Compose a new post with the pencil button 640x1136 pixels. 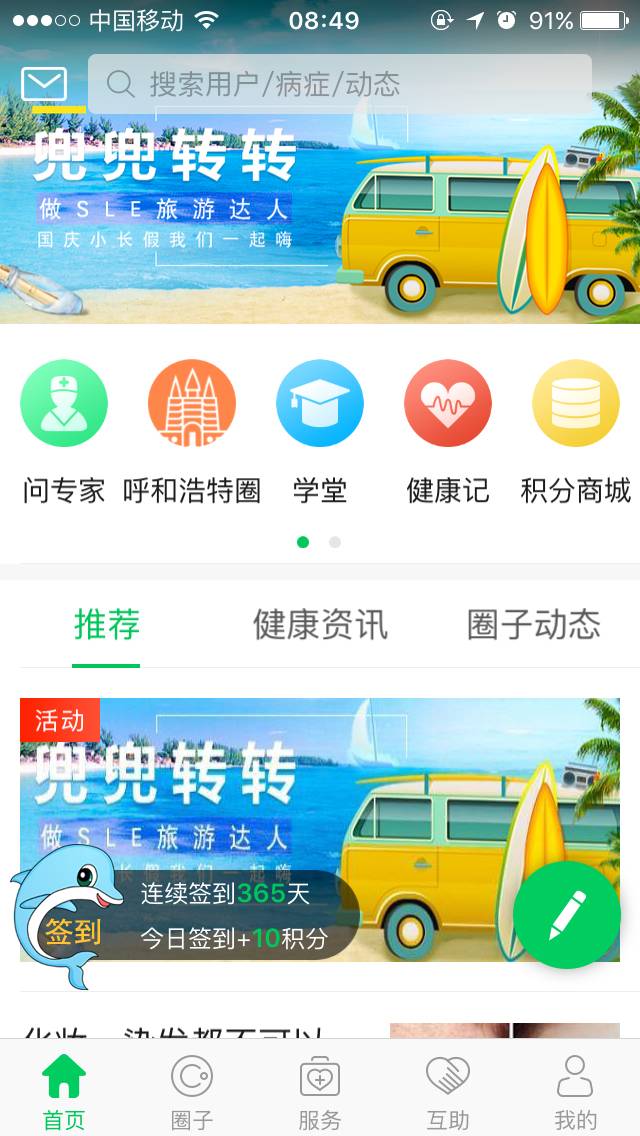click(567, 915)
